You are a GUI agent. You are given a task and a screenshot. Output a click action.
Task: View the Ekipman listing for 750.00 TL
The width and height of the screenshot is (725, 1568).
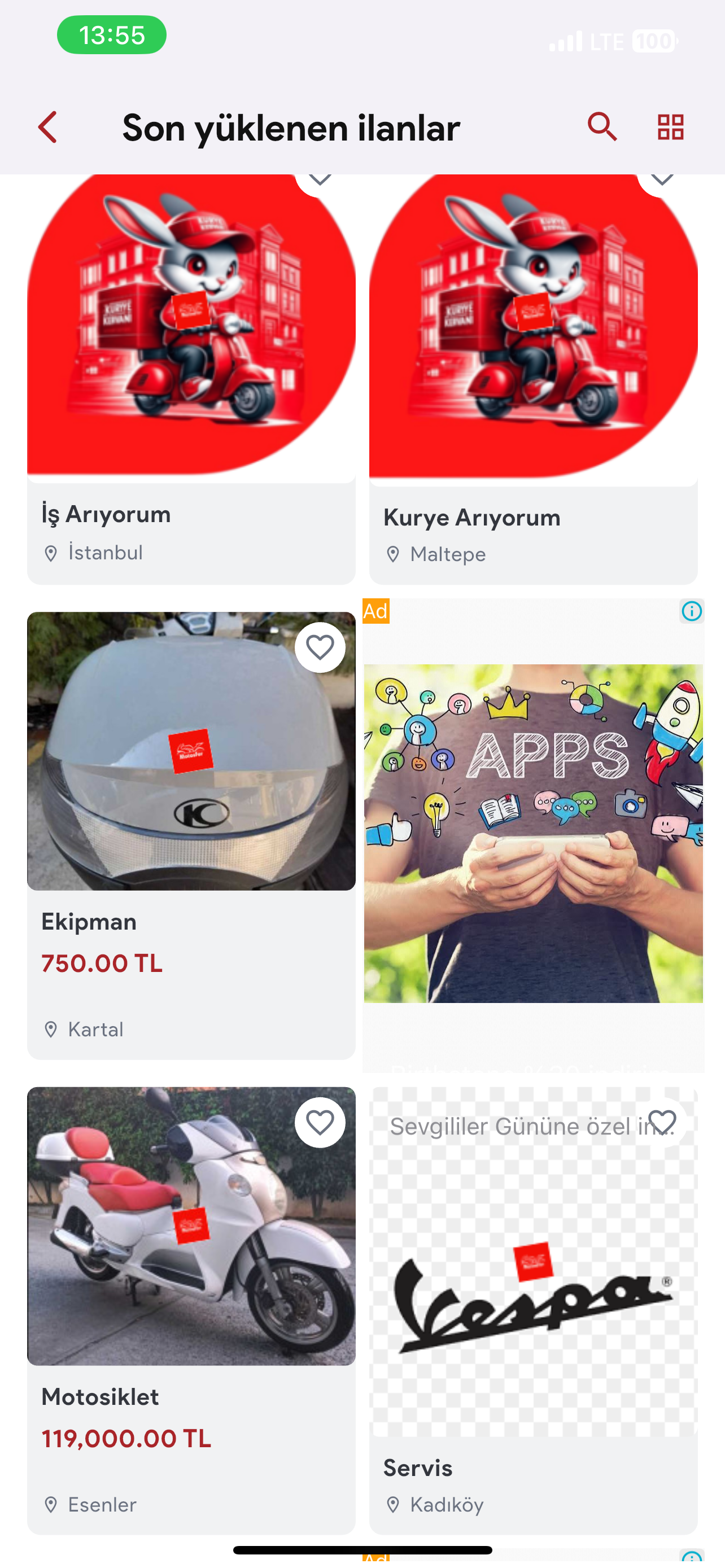tap(191, 834)
